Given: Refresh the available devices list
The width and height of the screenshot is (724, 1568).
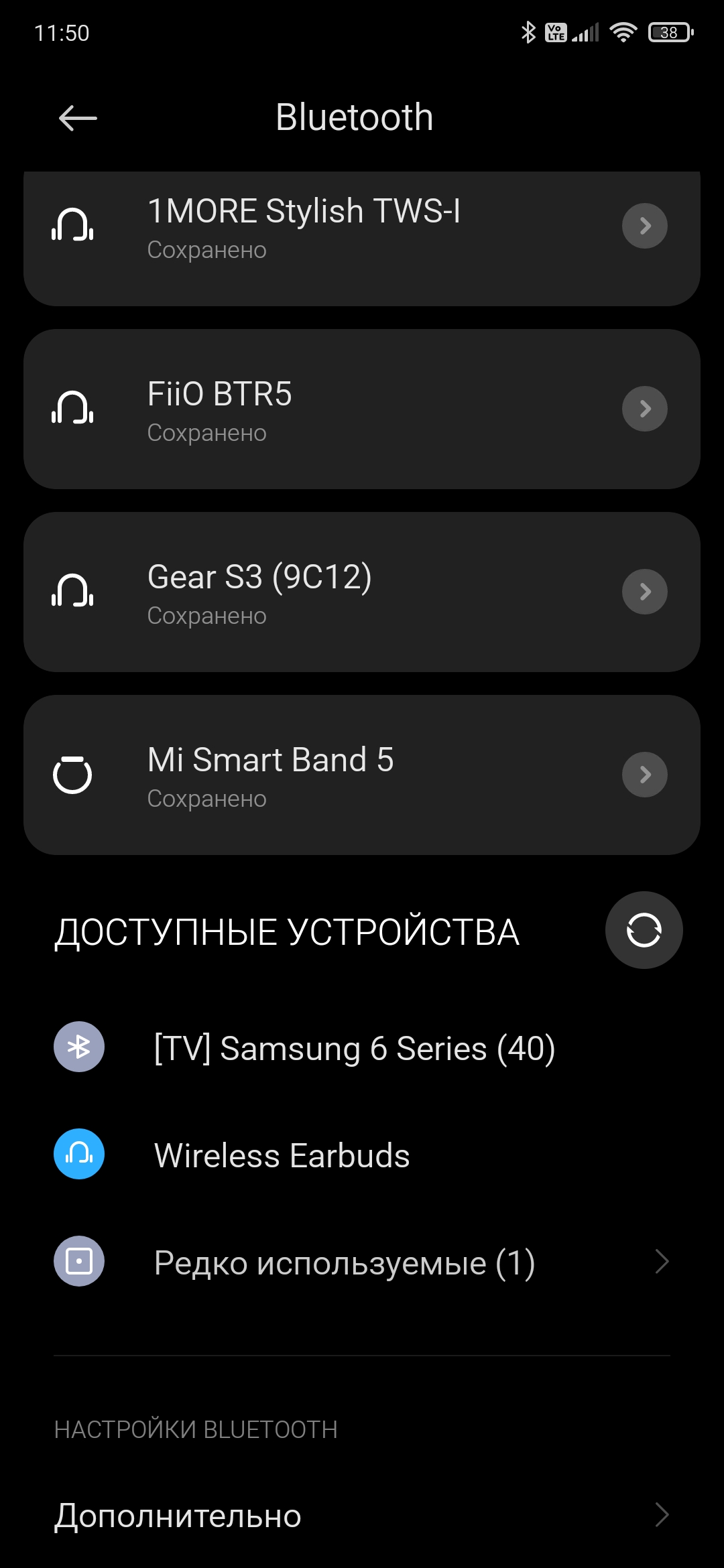Looking at the screenshot, I should (x=644, y=930).
